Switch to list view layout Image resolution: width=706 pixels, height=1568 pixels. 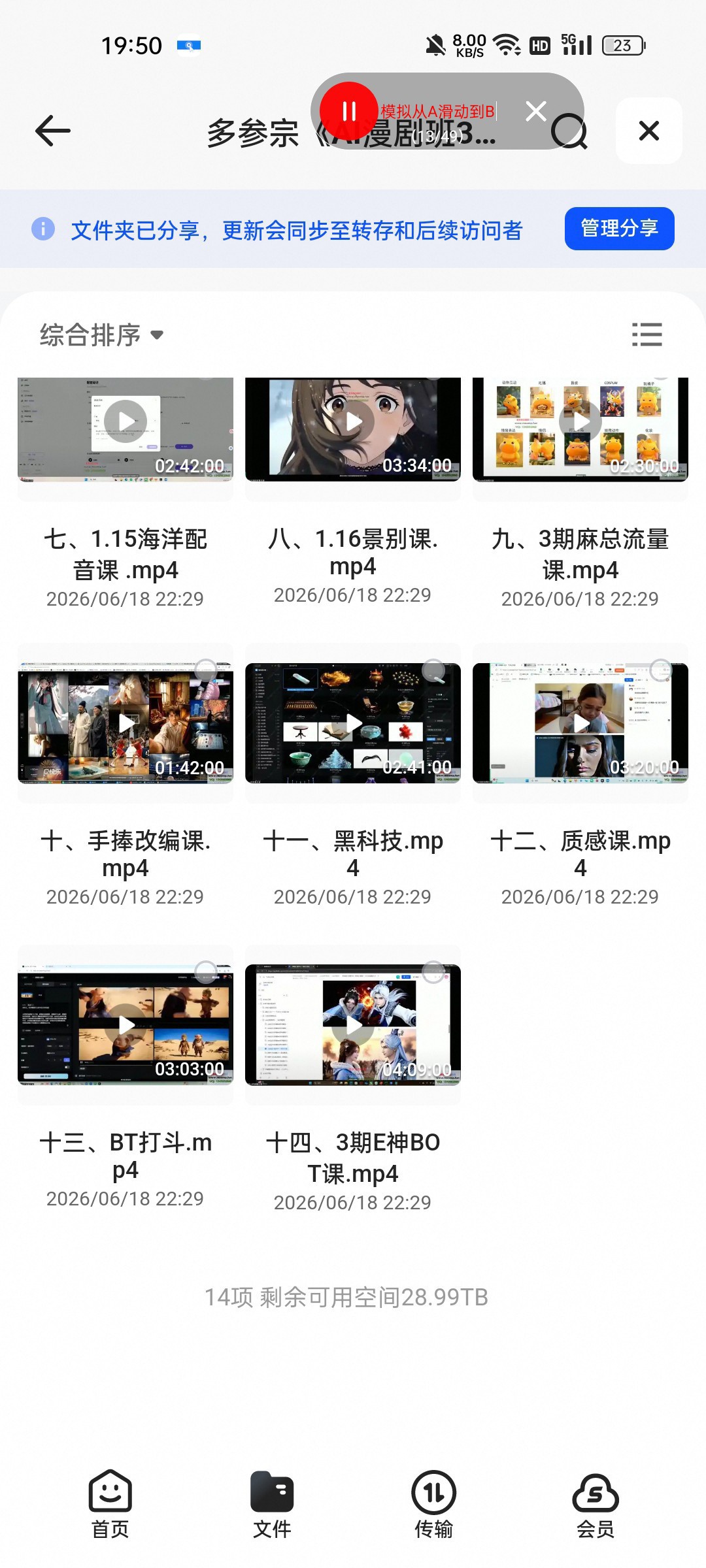point(647,335)
